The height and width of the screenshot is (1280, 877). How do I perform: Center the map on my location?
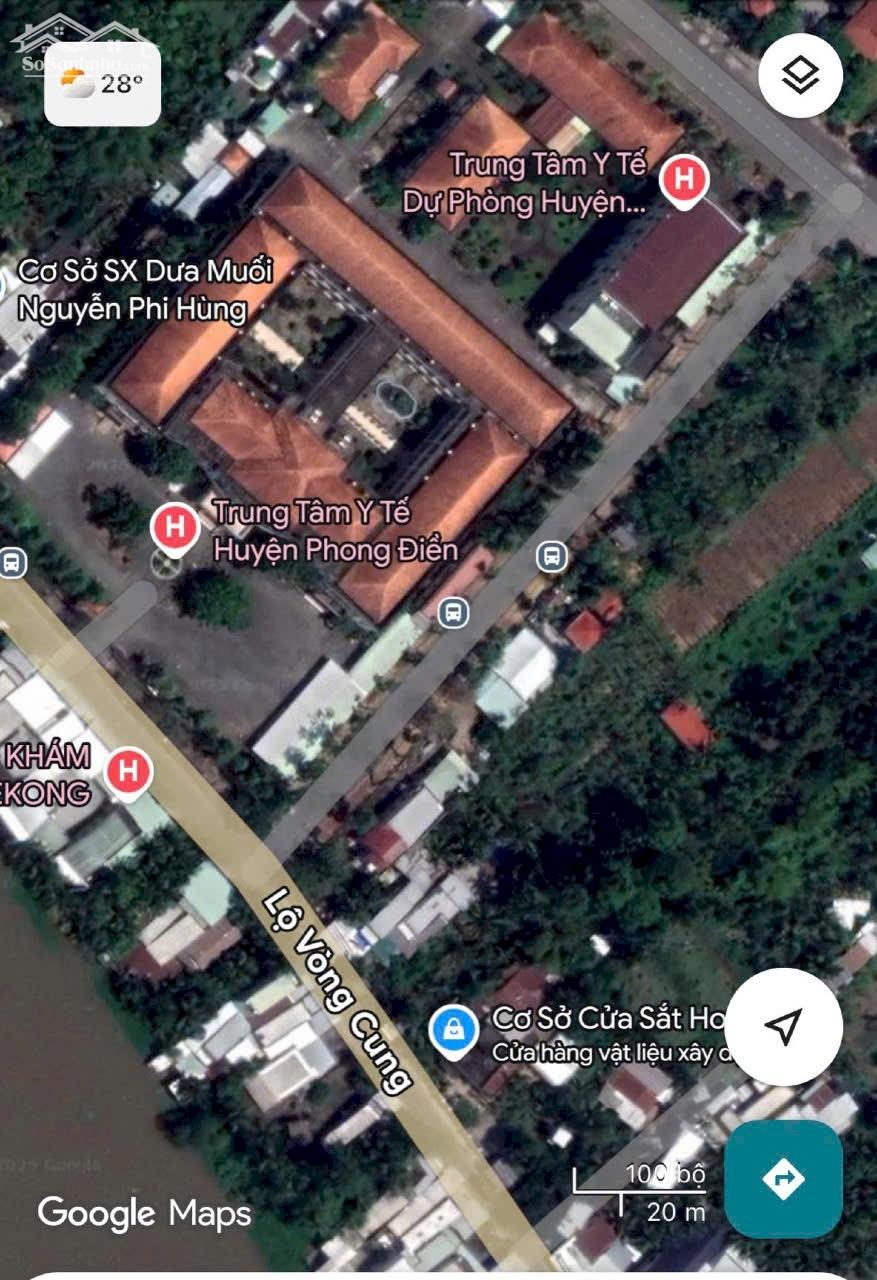[x=783, y=1026]
